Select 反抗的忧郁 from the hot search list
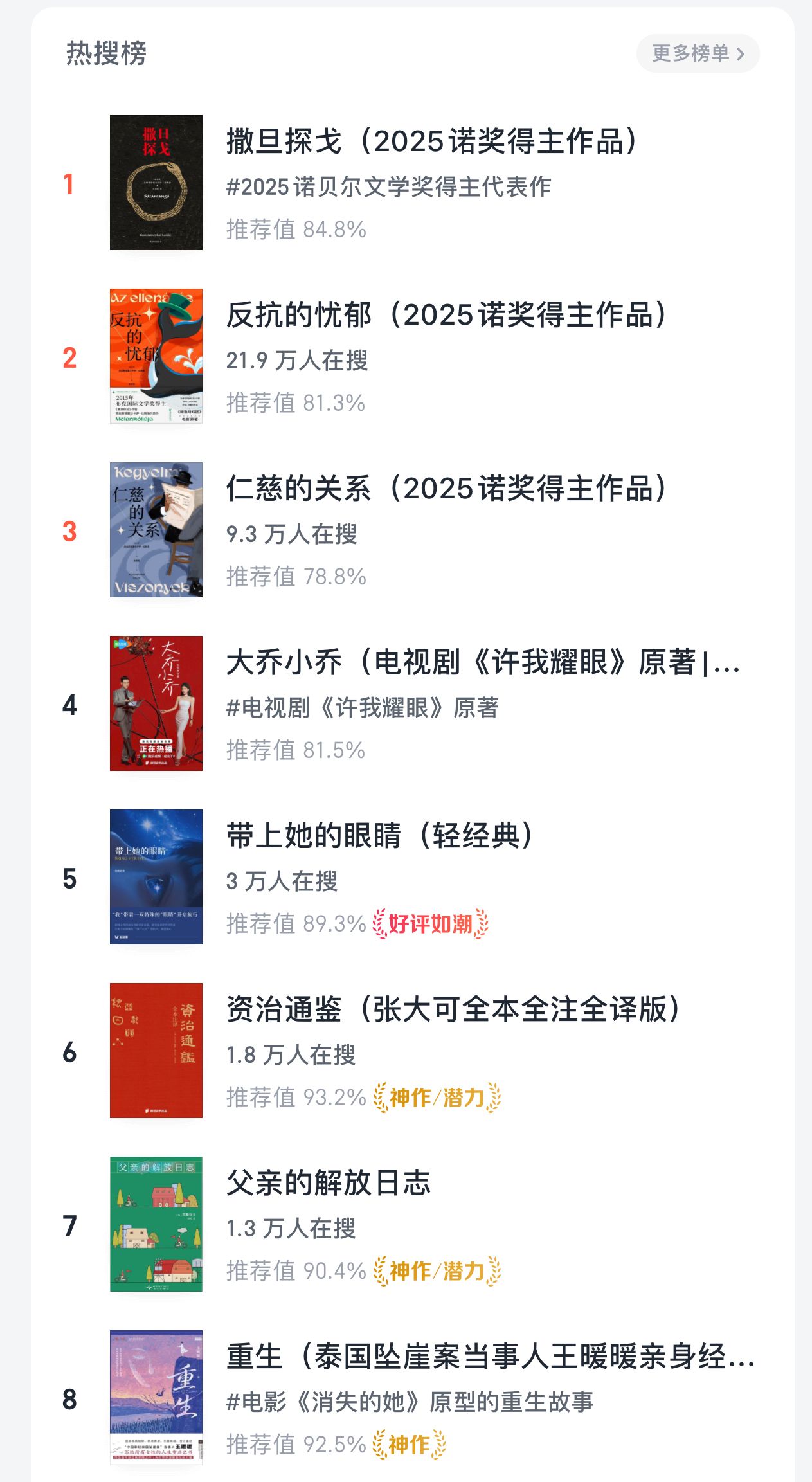This screenshot has width=812, height=1482. [446, 315]
